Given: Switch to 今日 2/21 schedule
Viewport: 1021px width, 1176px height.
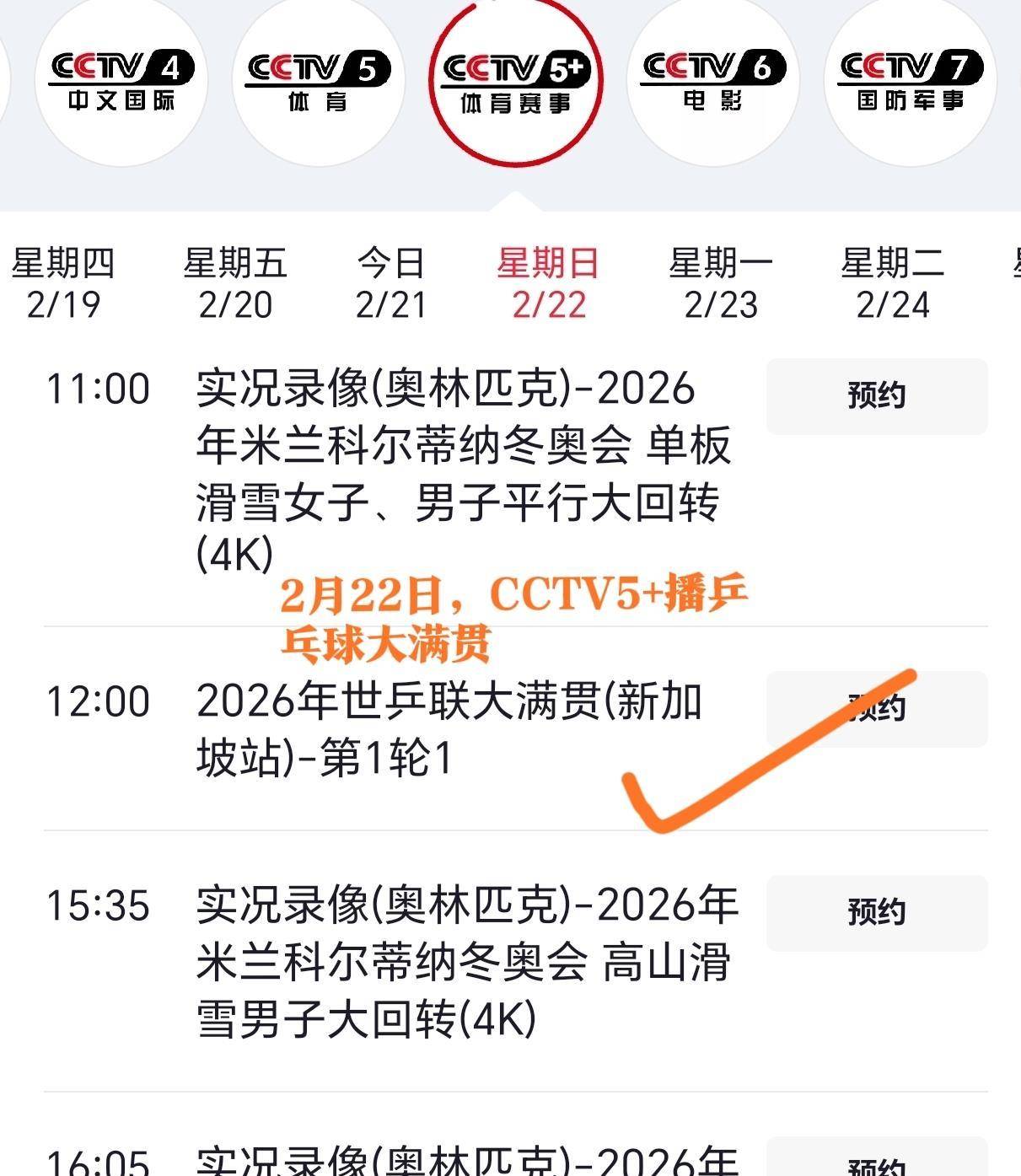Looking at the screenshot, I should 391,283.
